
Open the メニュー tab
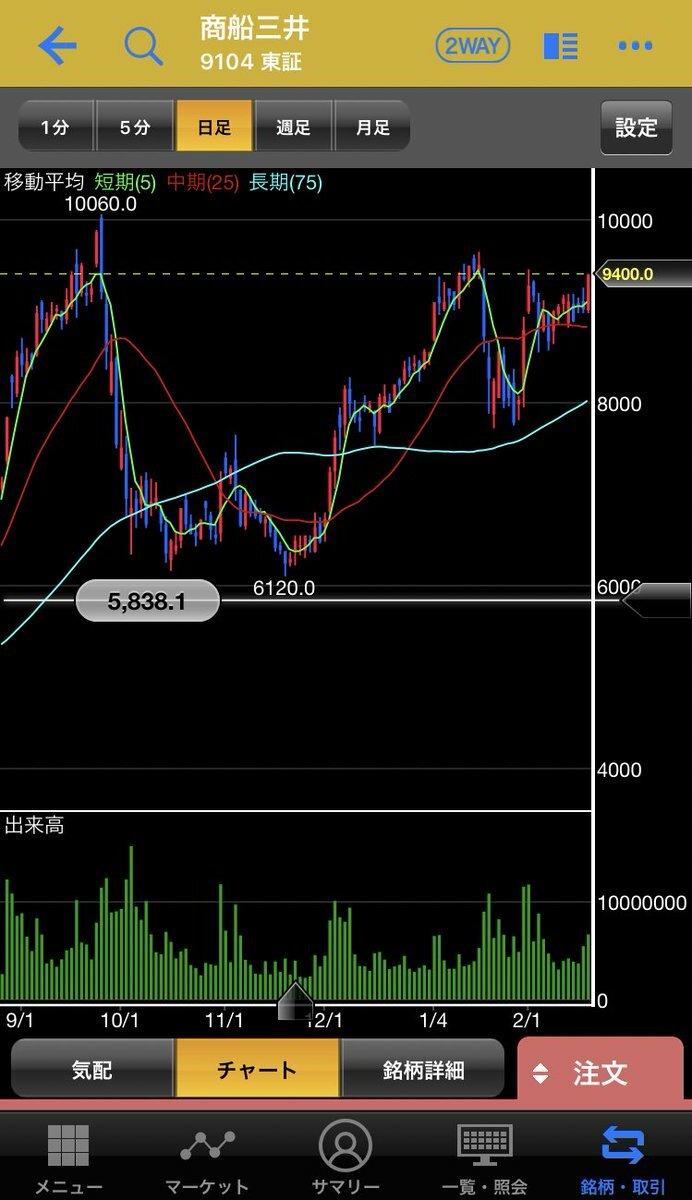pyautogui.click(x=68, y=1158)
